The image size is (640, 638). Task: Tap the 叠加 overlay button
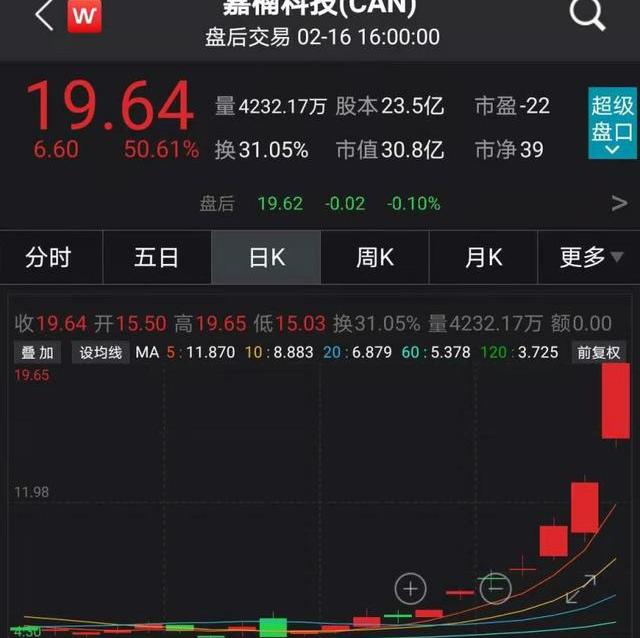[38, 352]
